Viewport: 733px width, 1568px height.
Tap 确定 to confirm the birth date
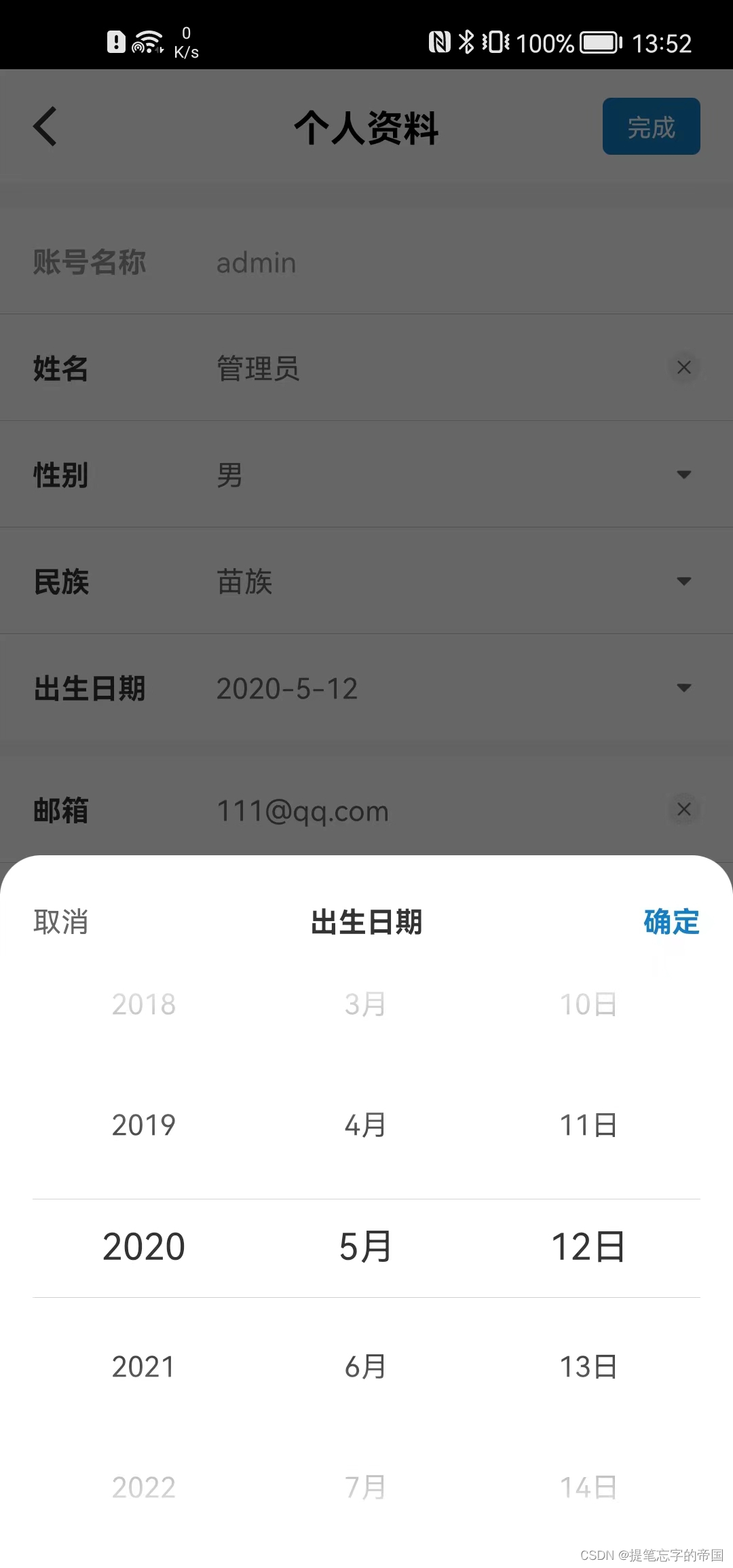coord(671,922)
